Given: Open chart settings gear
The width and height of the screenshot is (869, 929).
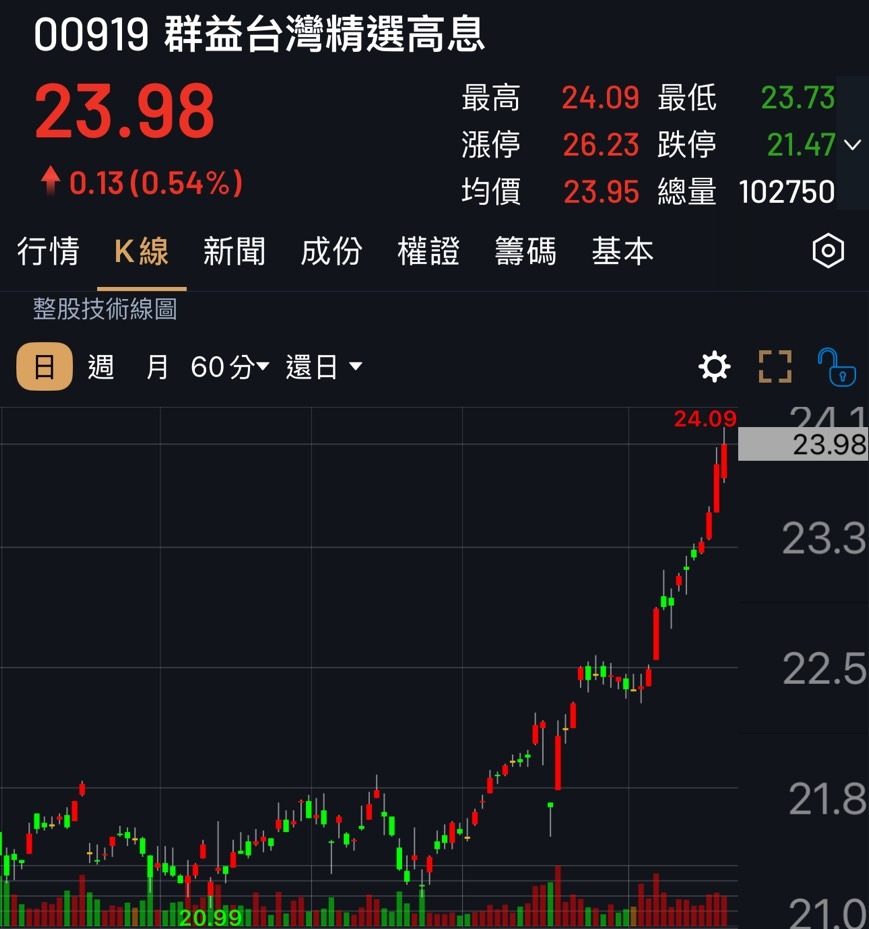Looking at the screenshot, I should pos(714,367).
